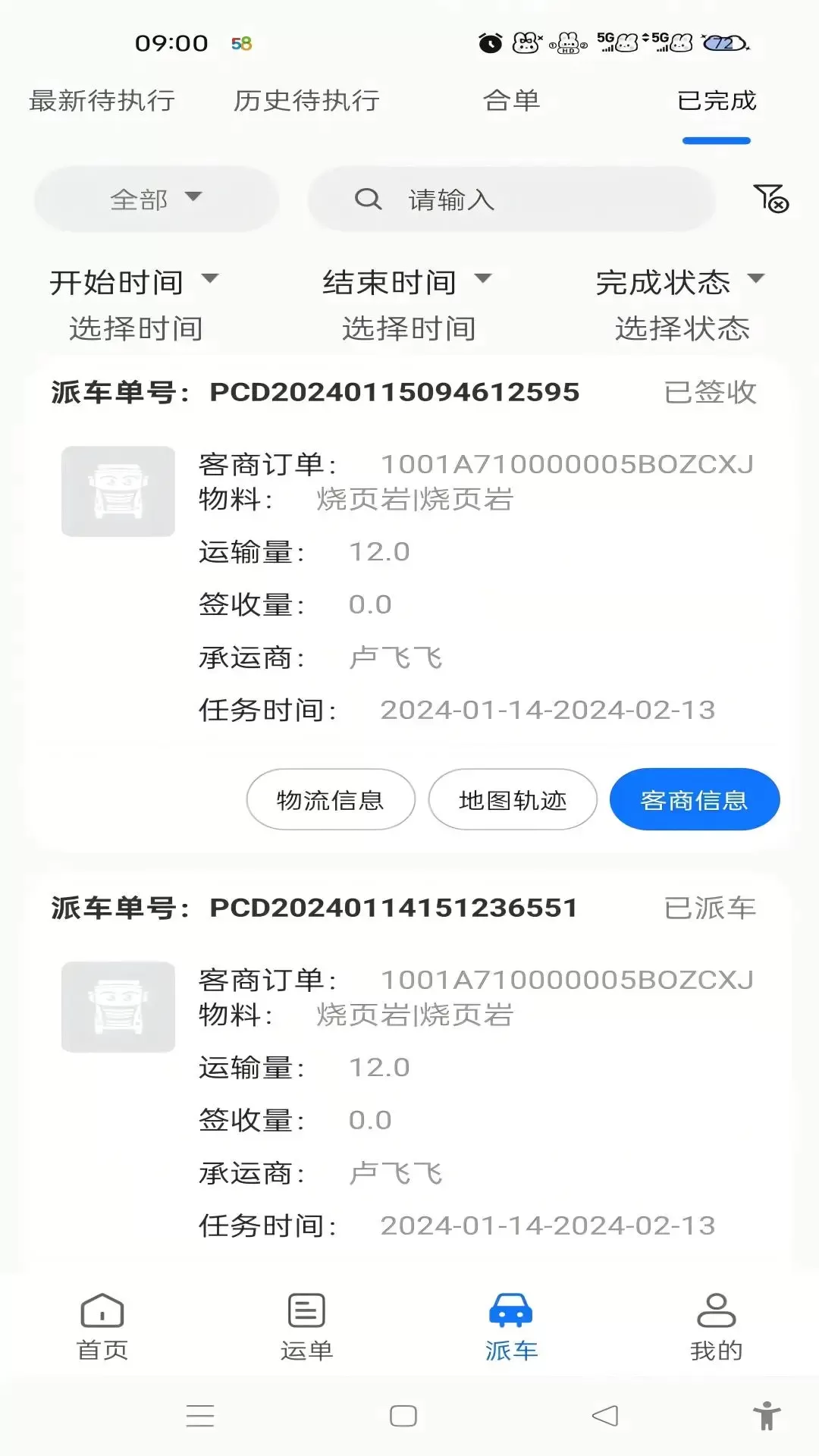Viewport: 819px width, 1456px height.
Task: View 物流信息 for order PCD20240115094612595
Action: pyautogui.click(x=331, y=799)
